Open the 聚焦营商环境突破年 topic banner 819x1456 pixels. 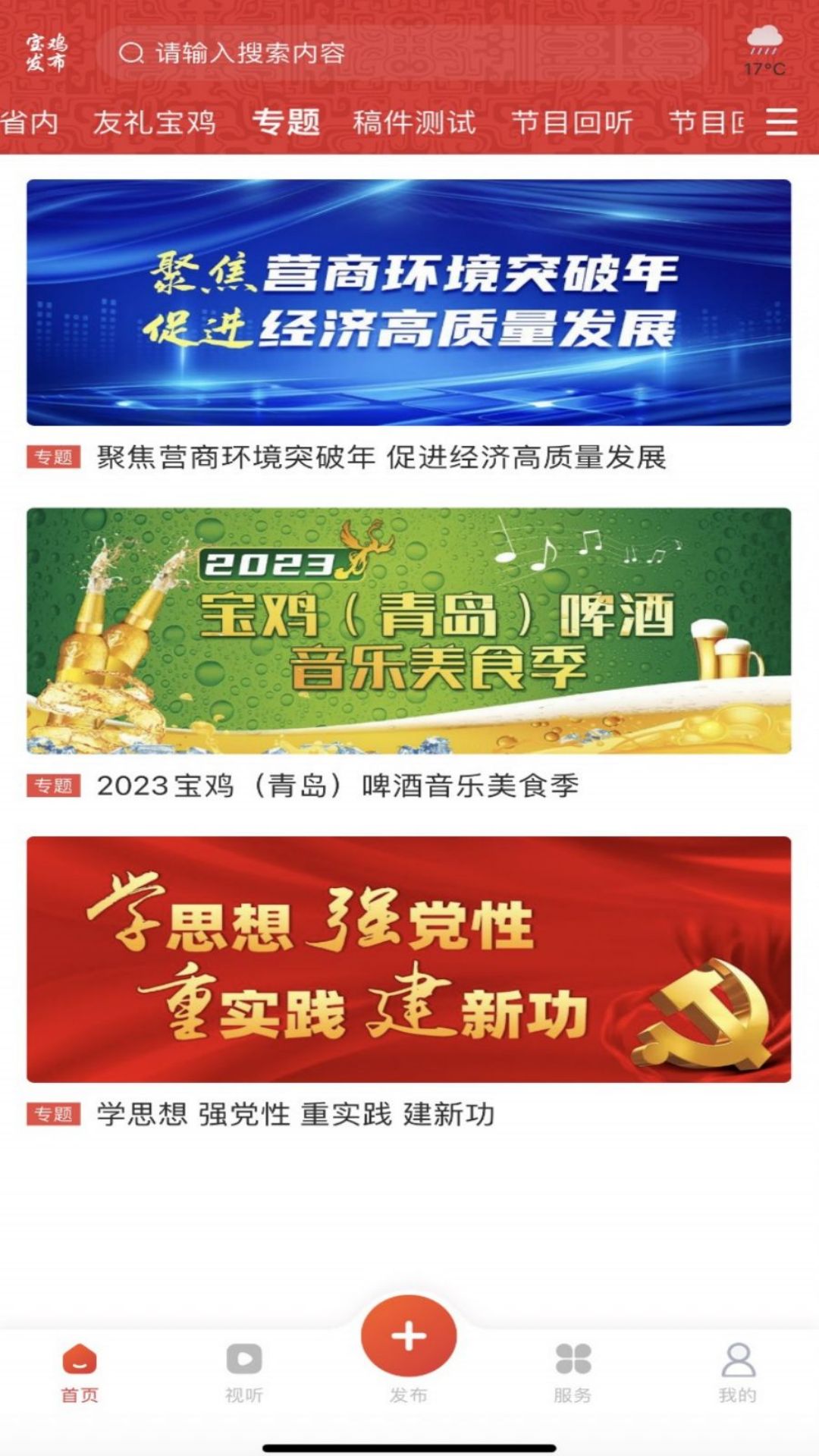point(409,302)
